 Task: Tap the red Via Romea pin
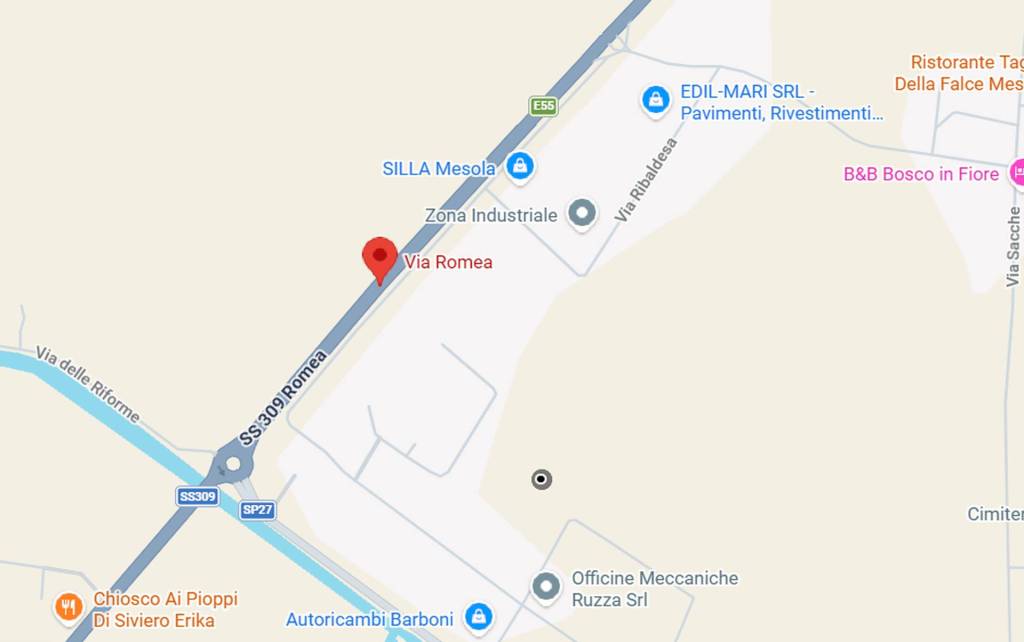379,258
